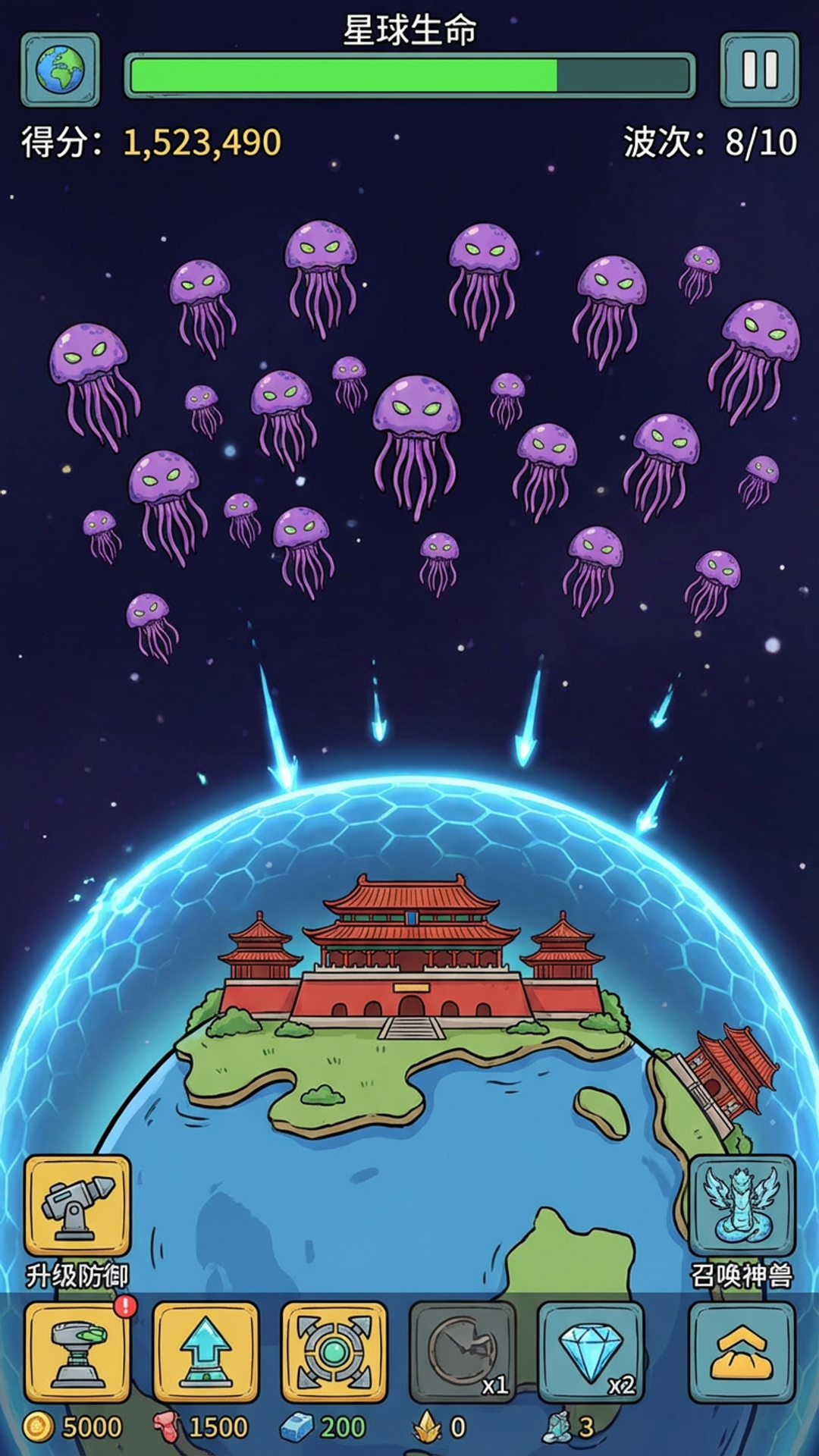Screen dimensions: 819x1456
Task: Summon the divine beast (召唤神兽)
Action: (742, 1207)
